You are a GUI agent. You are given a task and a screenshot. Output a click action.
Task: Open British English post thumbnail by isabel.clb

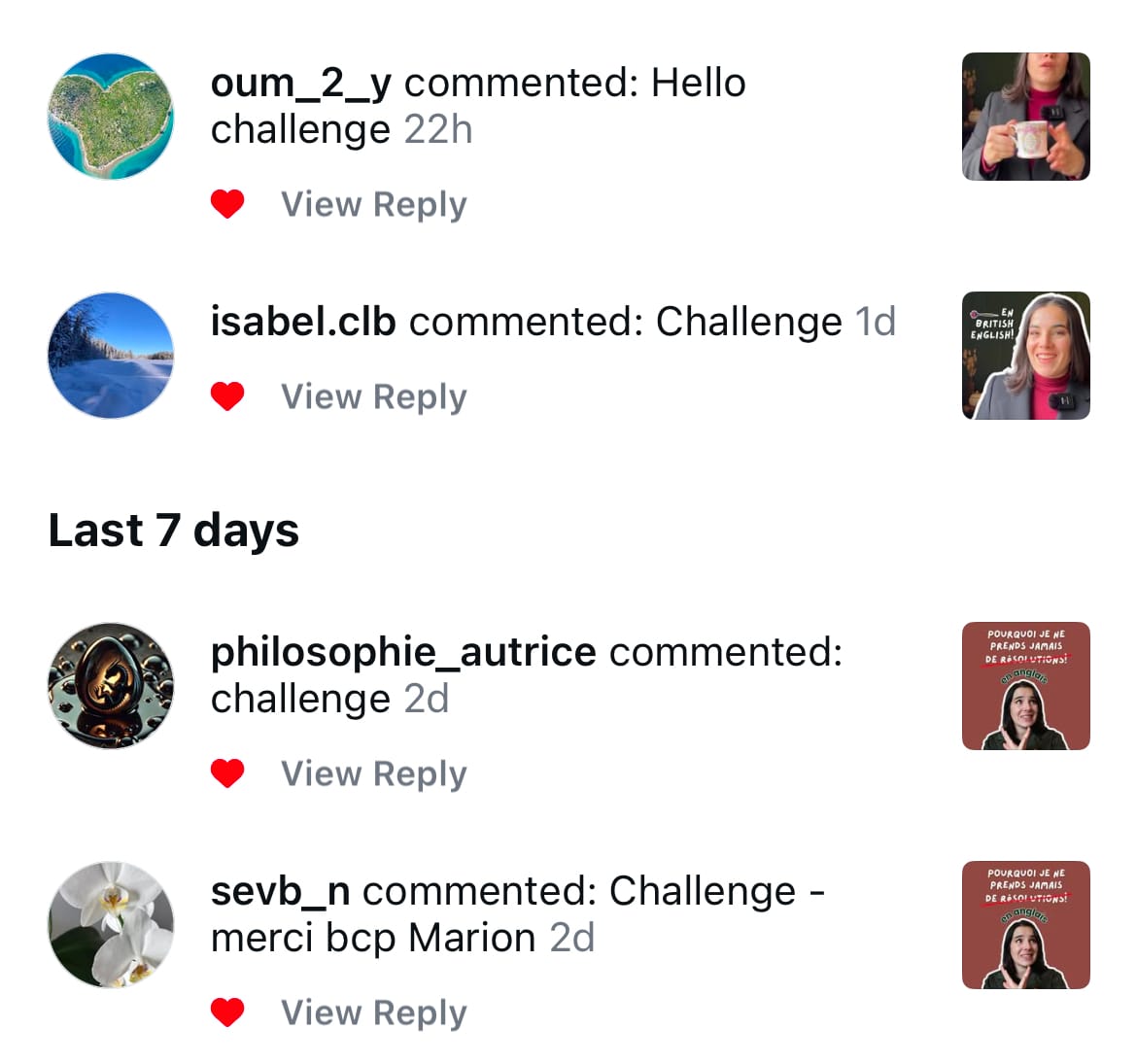pyautogui.click(x=1025, y=356)
